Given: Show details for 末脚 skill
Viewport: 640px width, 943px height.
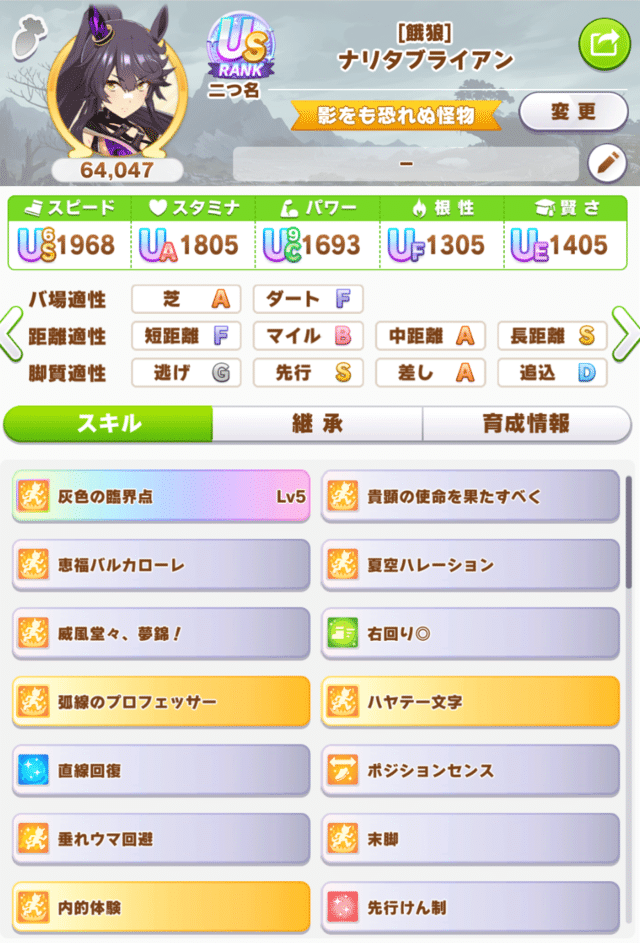Looking at the screenshot, I should click(x=470, y=838).
